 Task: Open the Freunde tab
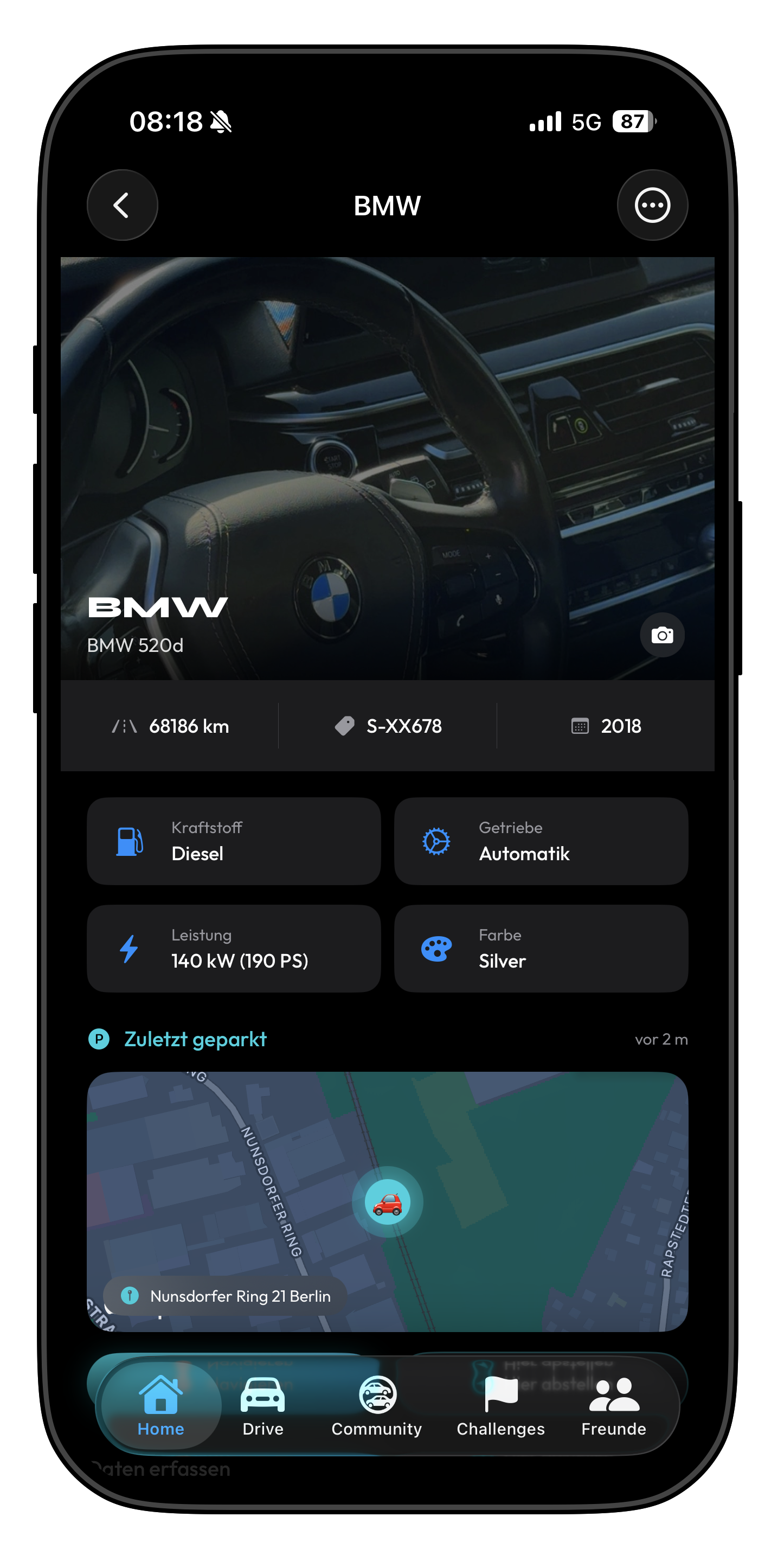[614, 1406]
